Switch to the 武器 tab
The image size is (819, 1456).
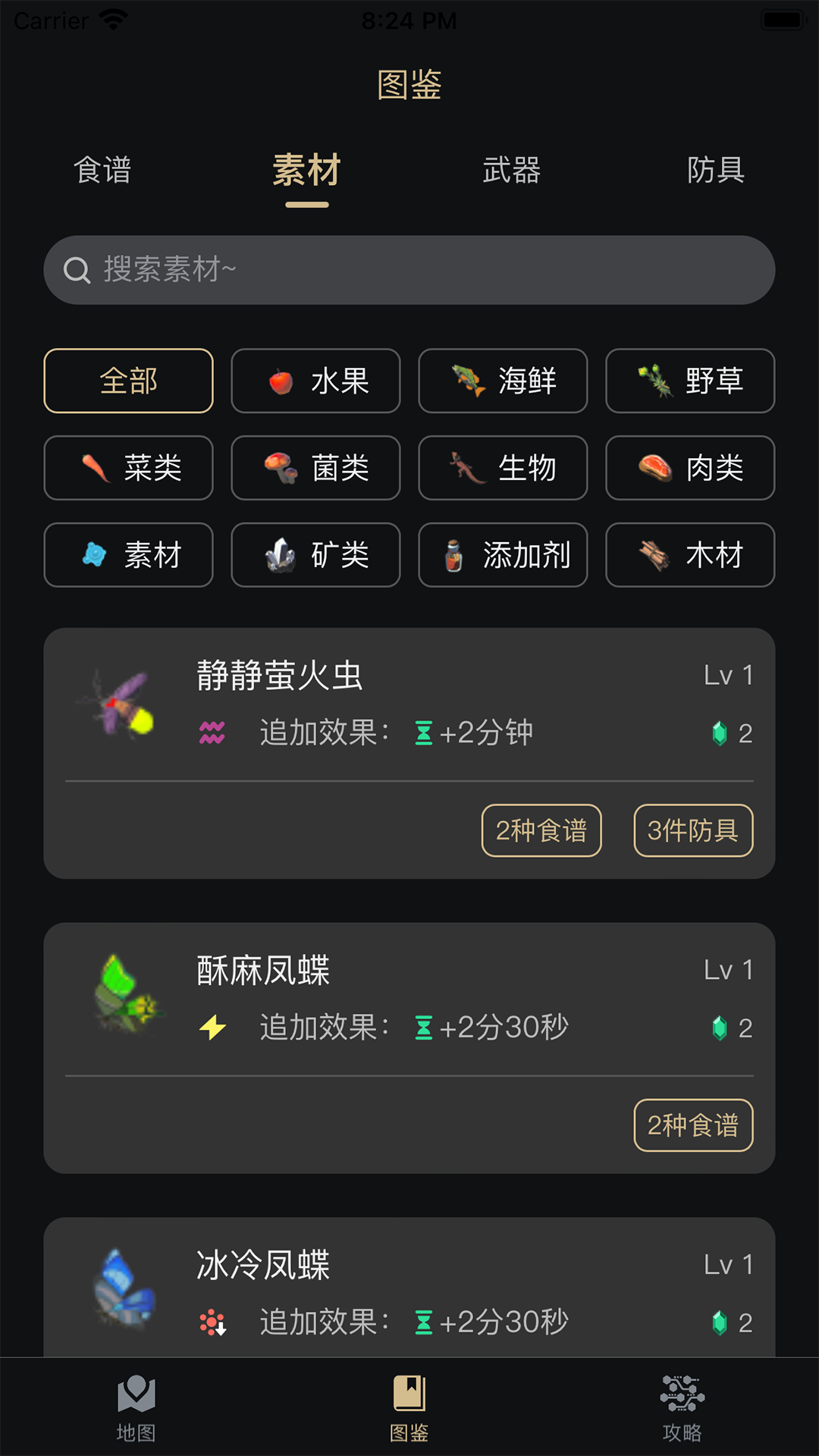pos(512,171)
